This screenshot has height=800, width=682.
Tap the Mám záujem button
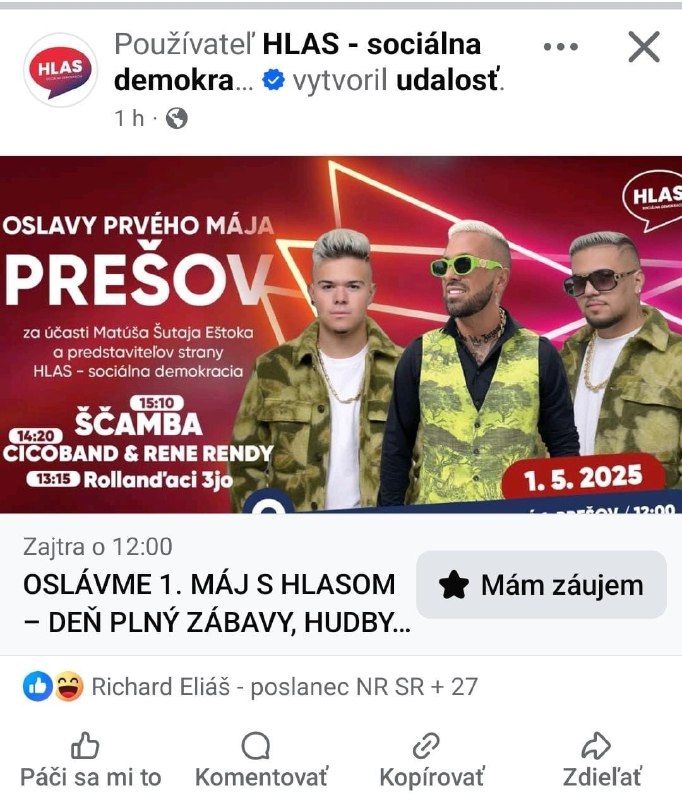(x=541, y=585)
